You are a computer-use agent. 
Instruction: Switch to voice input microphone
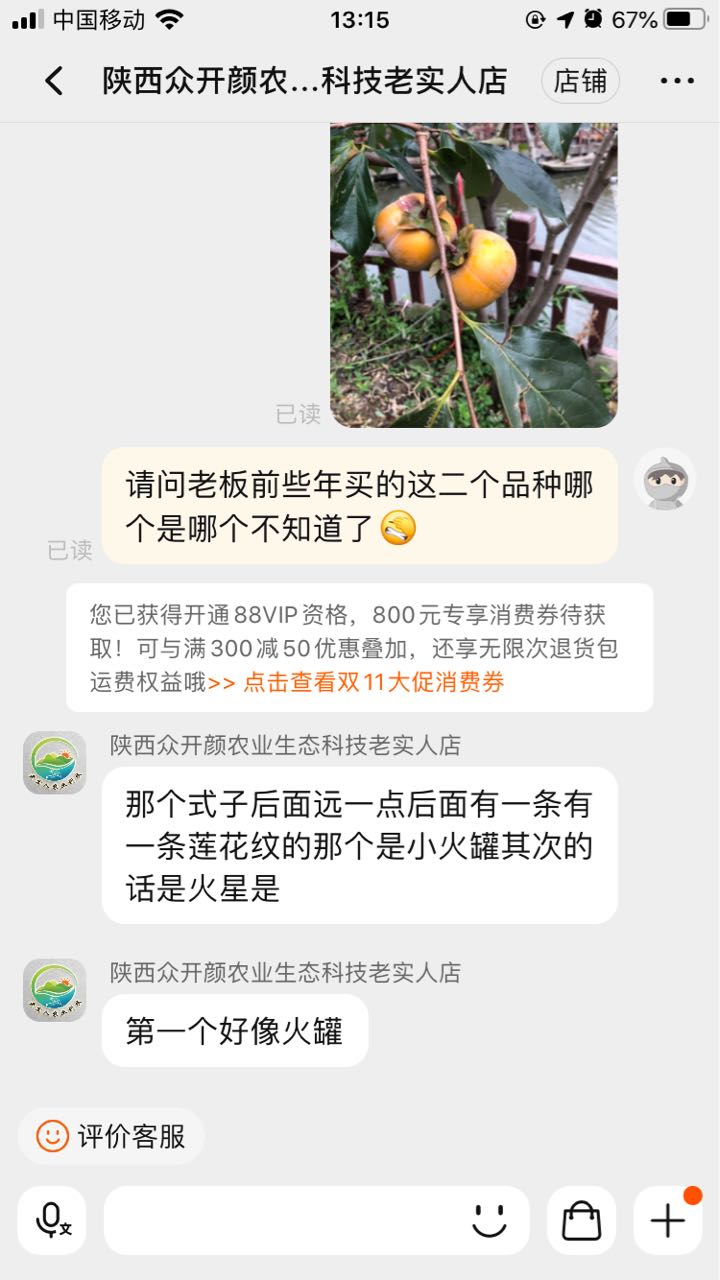[x=52, y=1220]
